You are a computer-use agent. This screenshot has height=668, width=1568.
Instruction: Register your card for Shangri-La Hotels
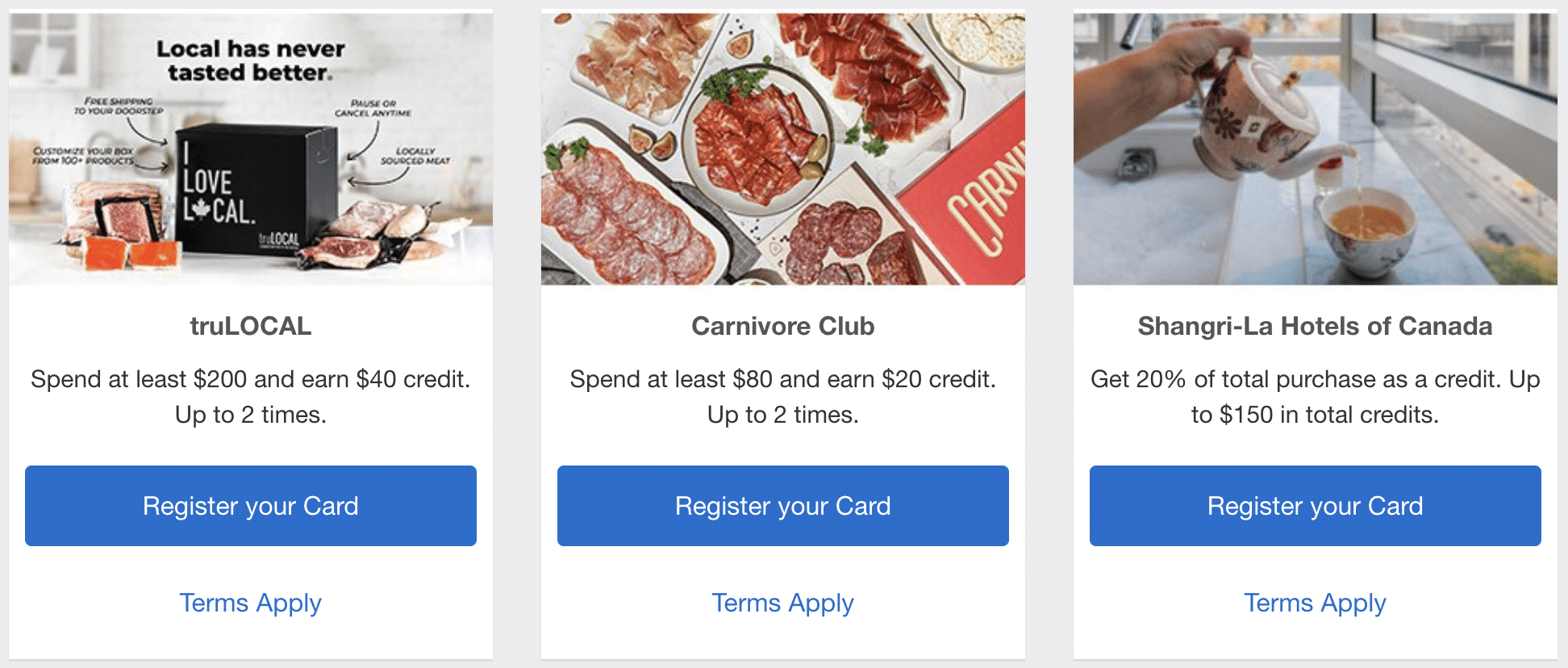tap(1315, 506)
